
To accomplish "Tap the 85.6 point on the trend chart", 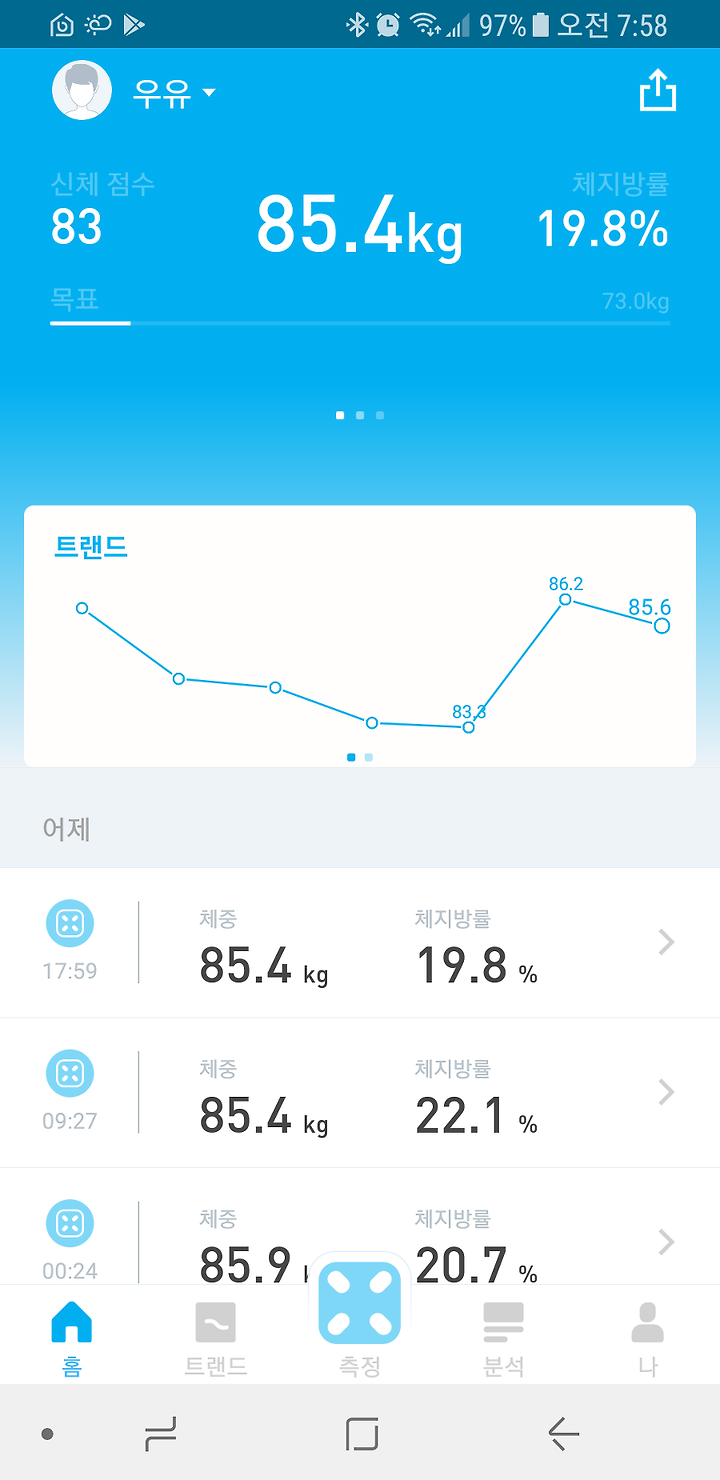I will coord(661,626).
